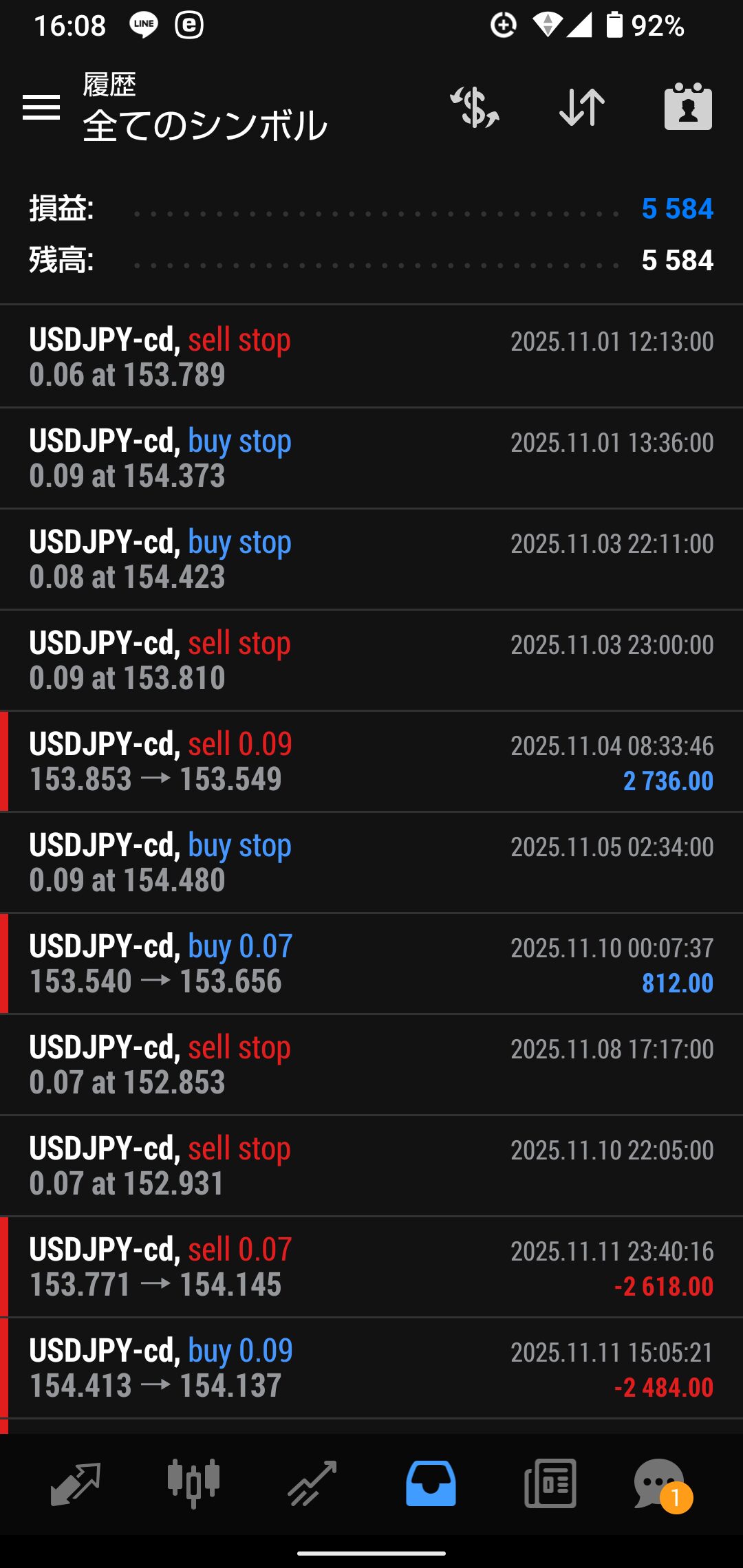Open the buy 0.09 deal losing 2 484.00
Screen dimensions: 743x1568
371,1368
